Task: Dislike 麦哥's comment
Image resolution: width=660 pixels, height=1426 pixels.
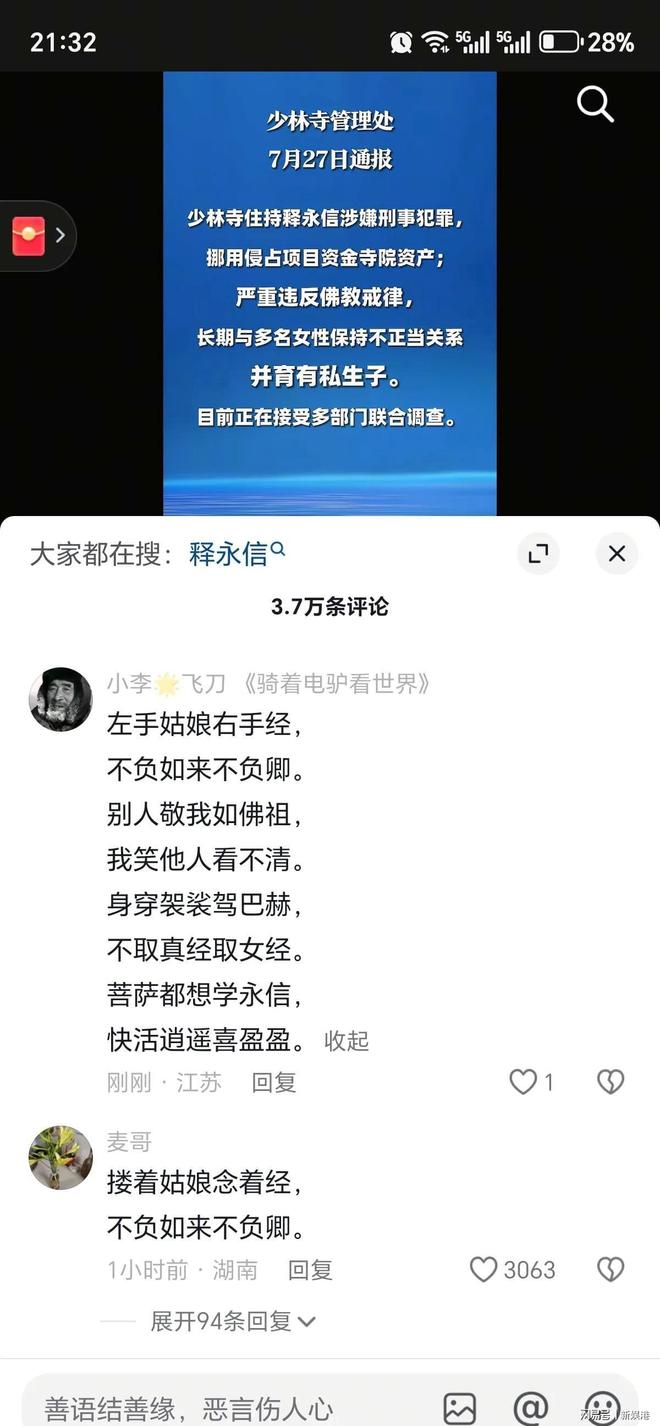Action: pos(610,1269)
